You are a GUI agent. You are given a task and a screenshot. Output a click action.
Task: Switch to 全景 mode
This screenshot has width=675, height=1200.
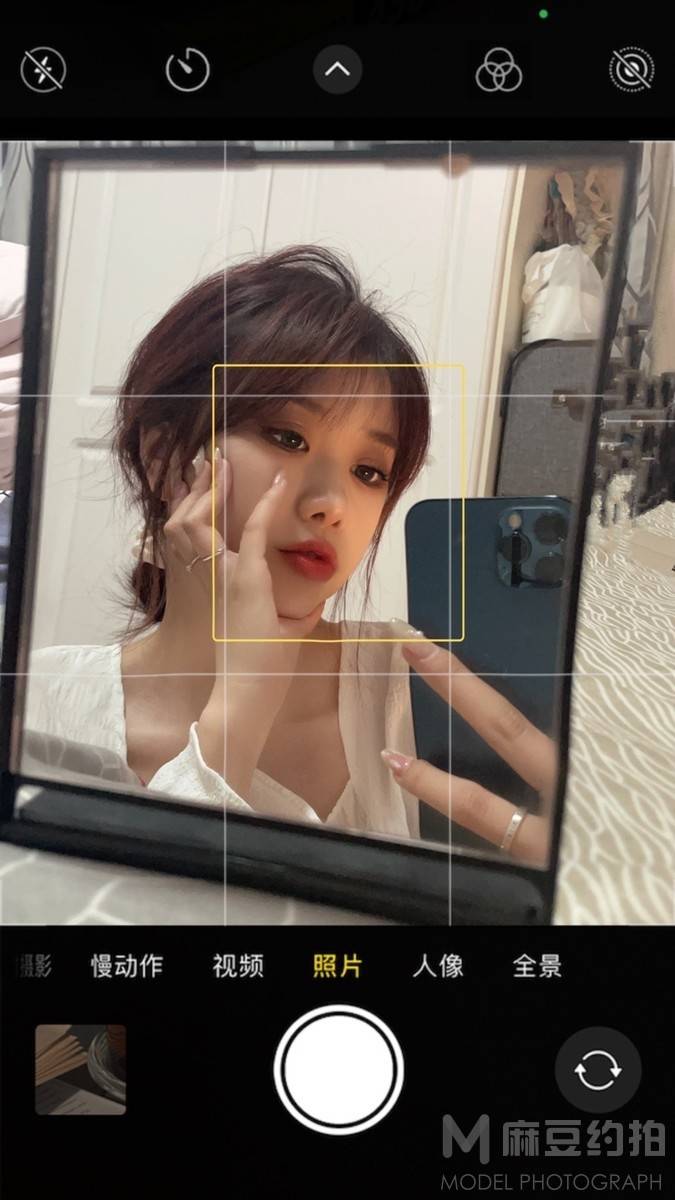coord(538,966)
